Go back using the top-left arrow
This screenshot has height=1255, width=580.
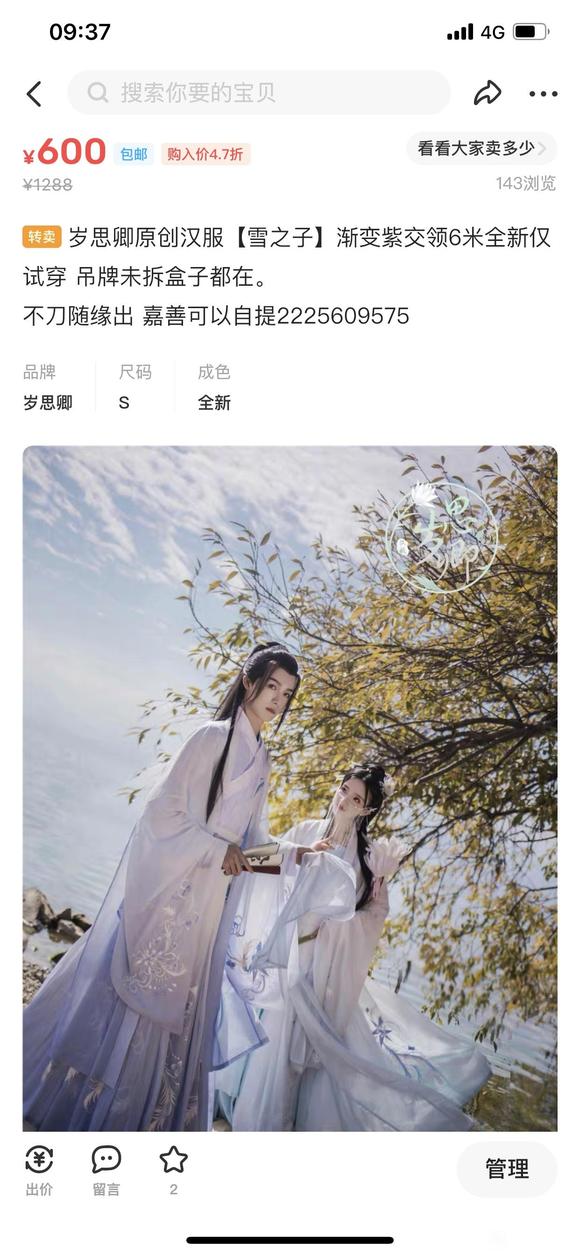[x=34, y=93]
